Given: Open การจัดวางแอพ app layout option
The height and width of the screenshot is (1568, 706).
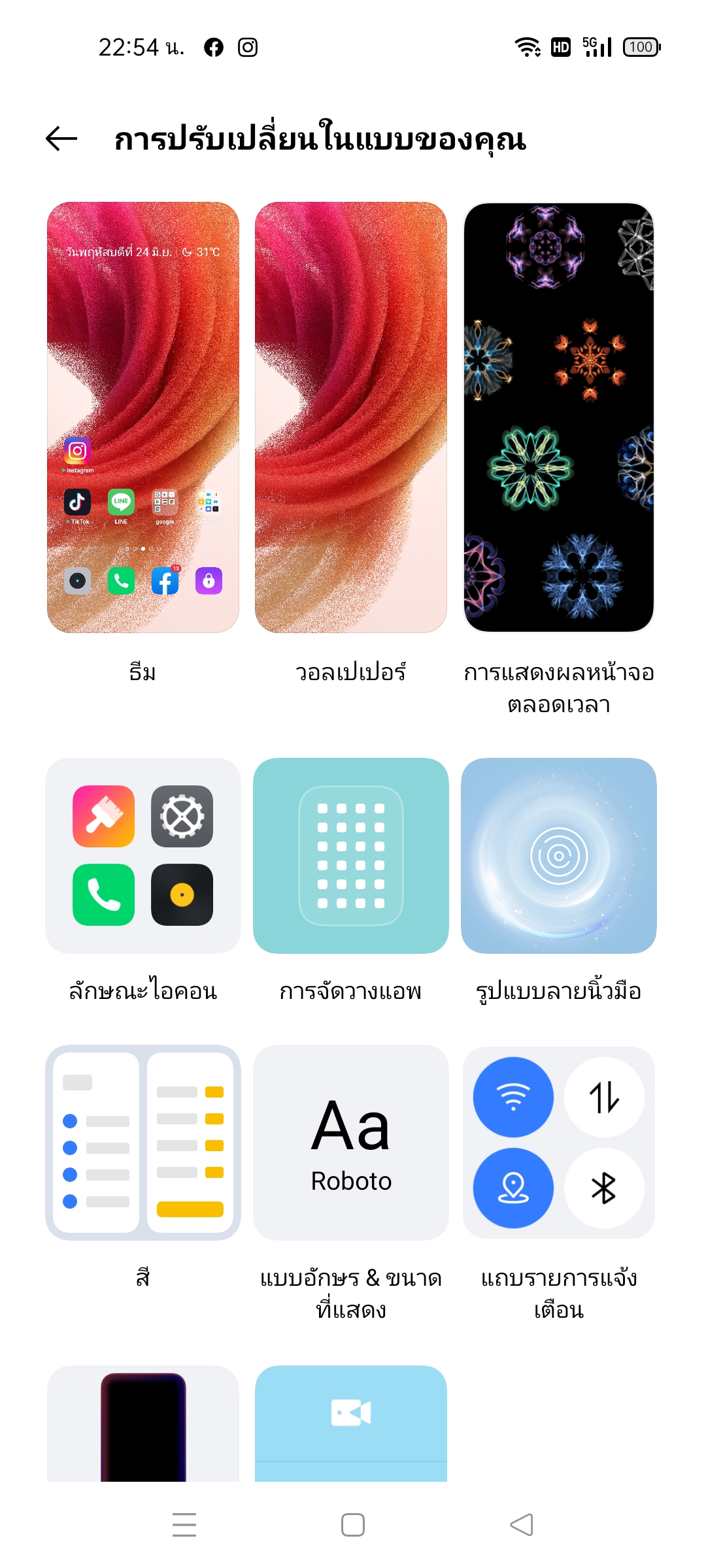Looking at the screenshot, I should tap(351, 856).
